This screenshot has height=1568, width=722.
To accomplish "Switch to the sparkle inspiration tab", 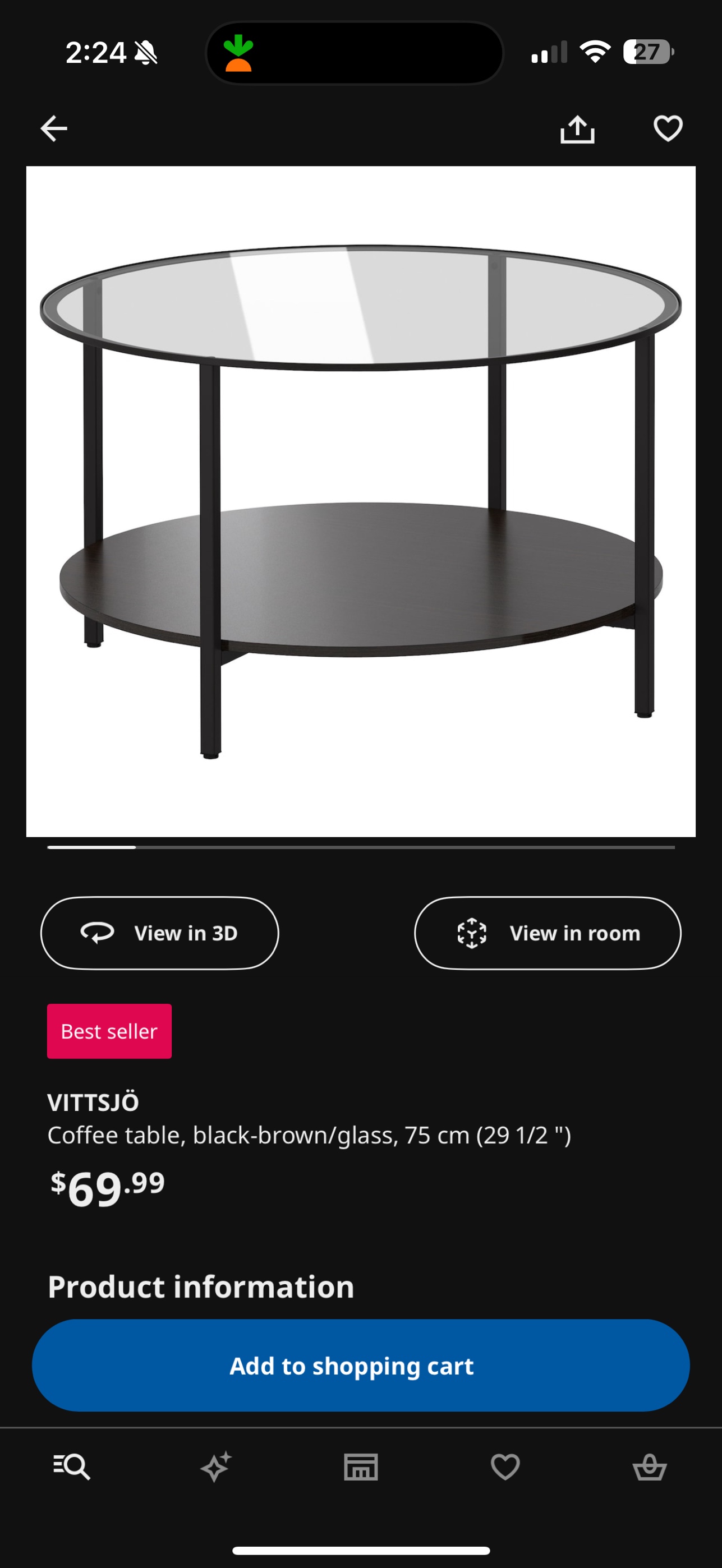I will click(216, 1466).
